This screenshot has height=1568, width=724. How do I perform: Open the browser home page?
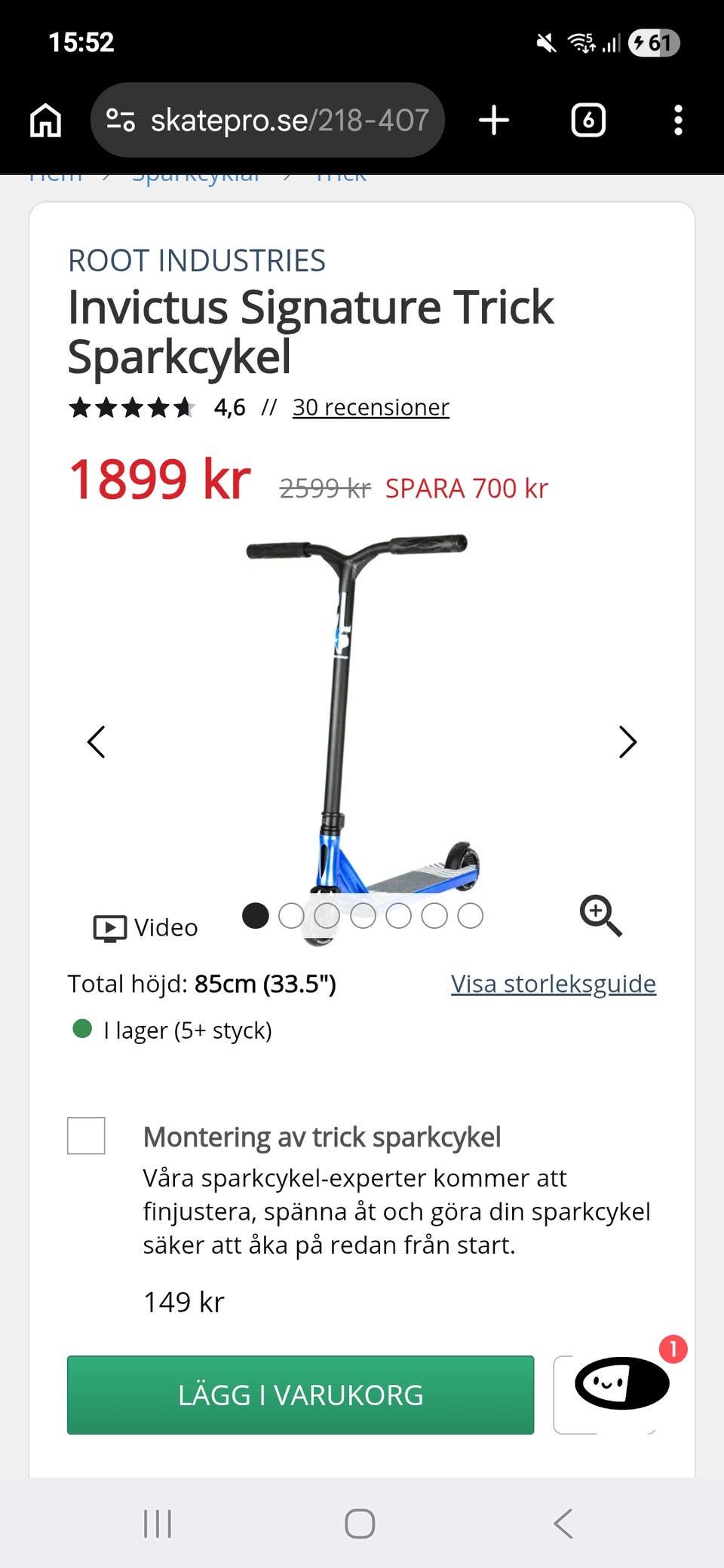click(x=45, y=121)
